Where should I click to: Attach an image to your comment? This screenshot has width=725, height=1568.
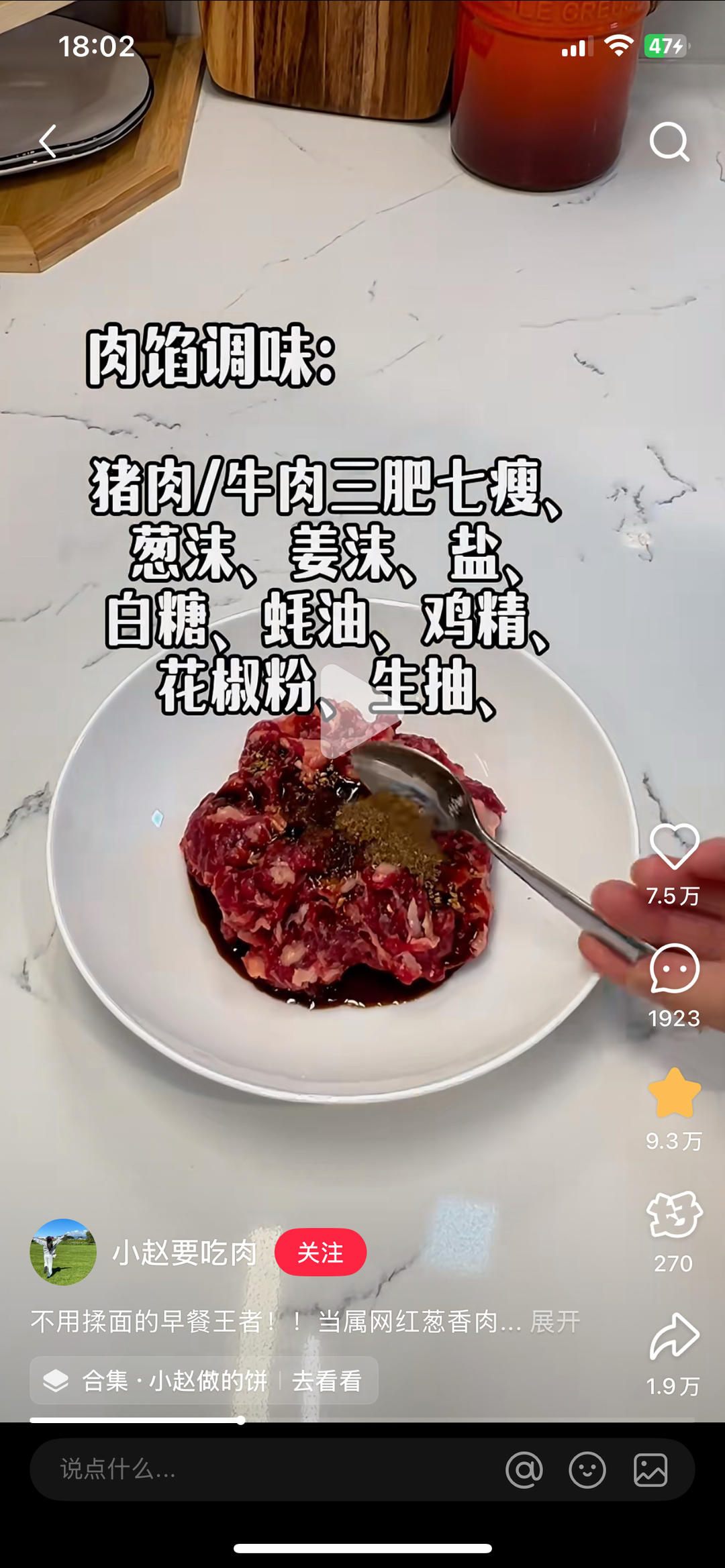pyautogui.click(x=650, y=1470)
